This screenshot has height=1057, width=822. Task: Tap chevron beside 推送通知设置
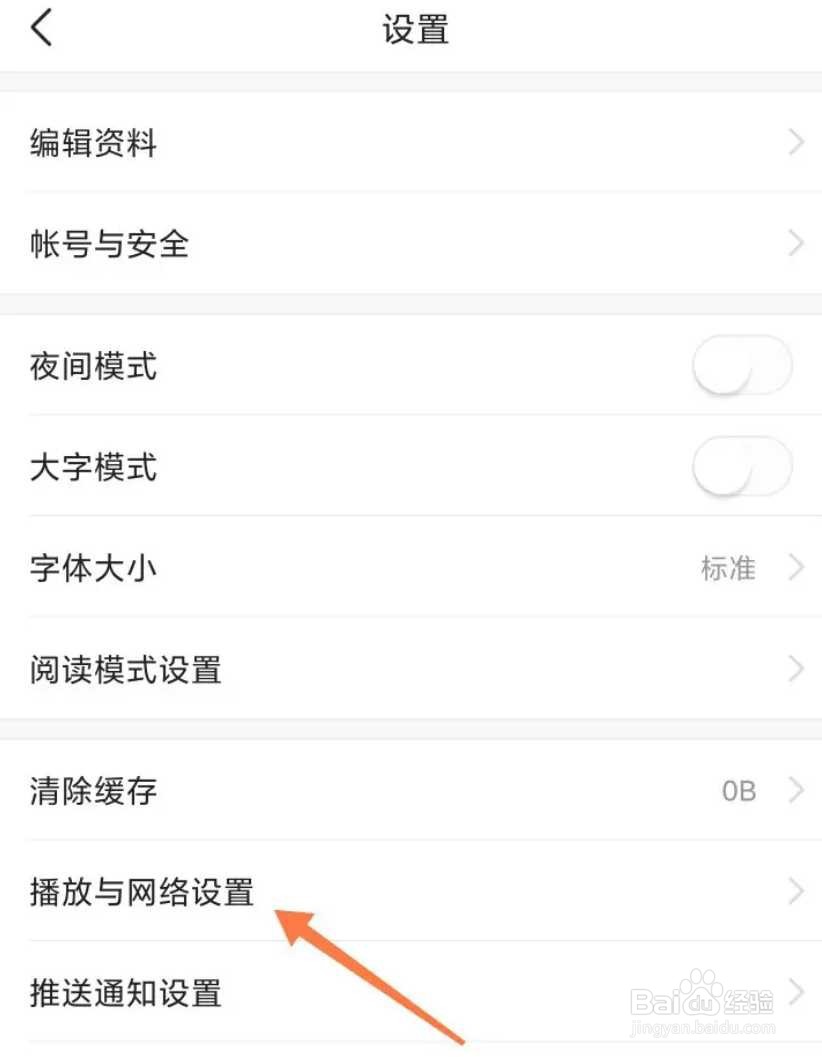(x=795, y=992)
